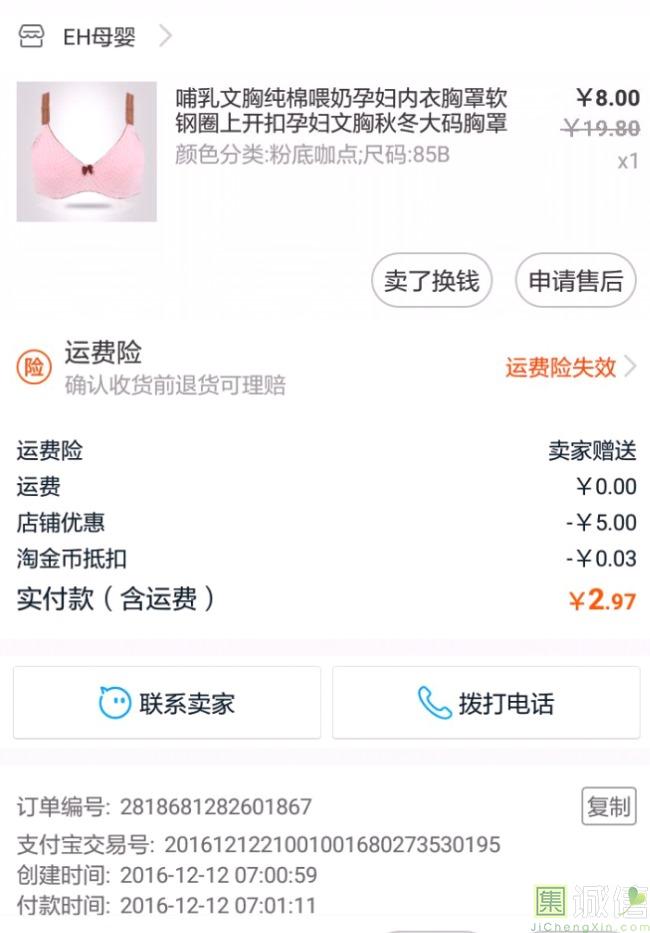Contact the seller via 联系卖家
The width and height of the screenshot is (650, 933).
166,703
